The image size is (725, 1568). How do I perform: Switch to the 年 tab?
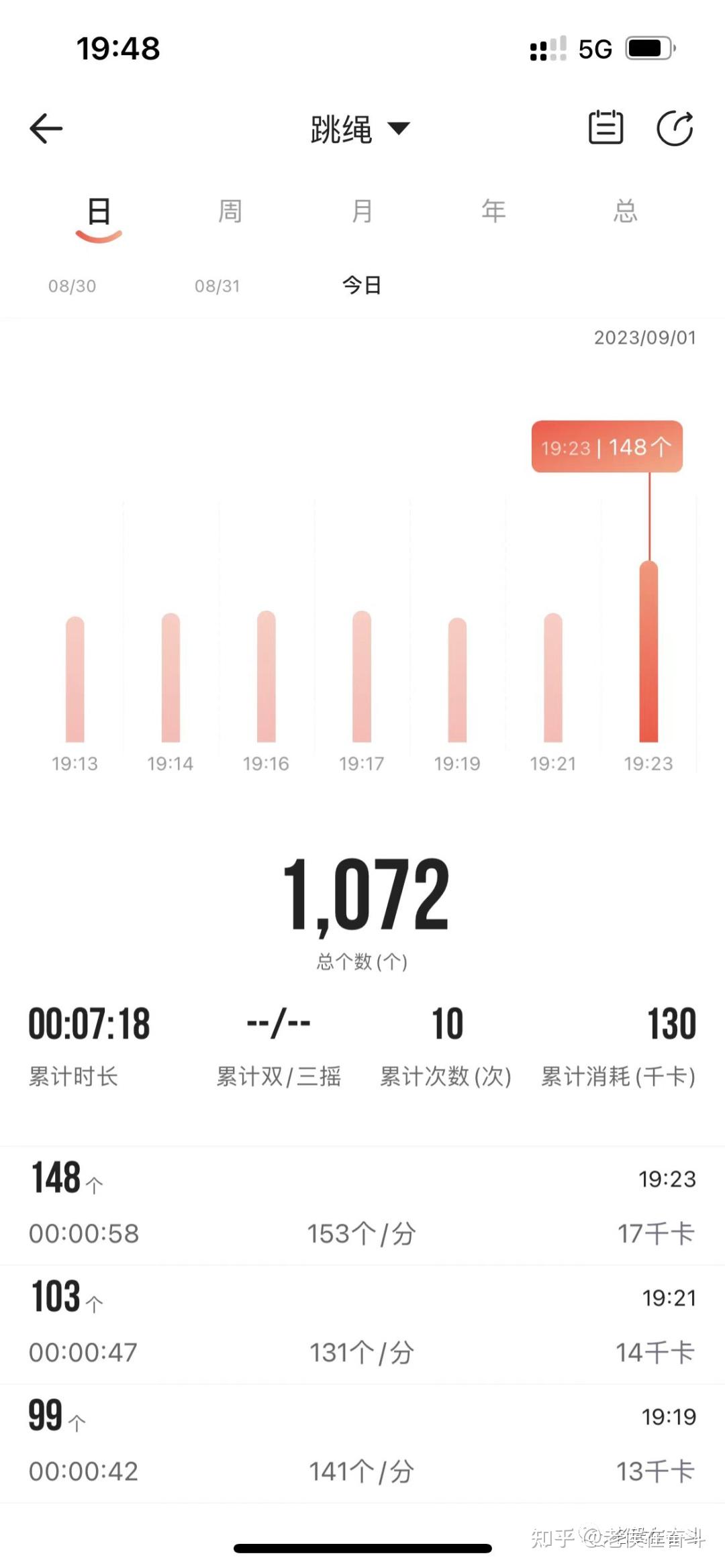click(x=493, y=211)
